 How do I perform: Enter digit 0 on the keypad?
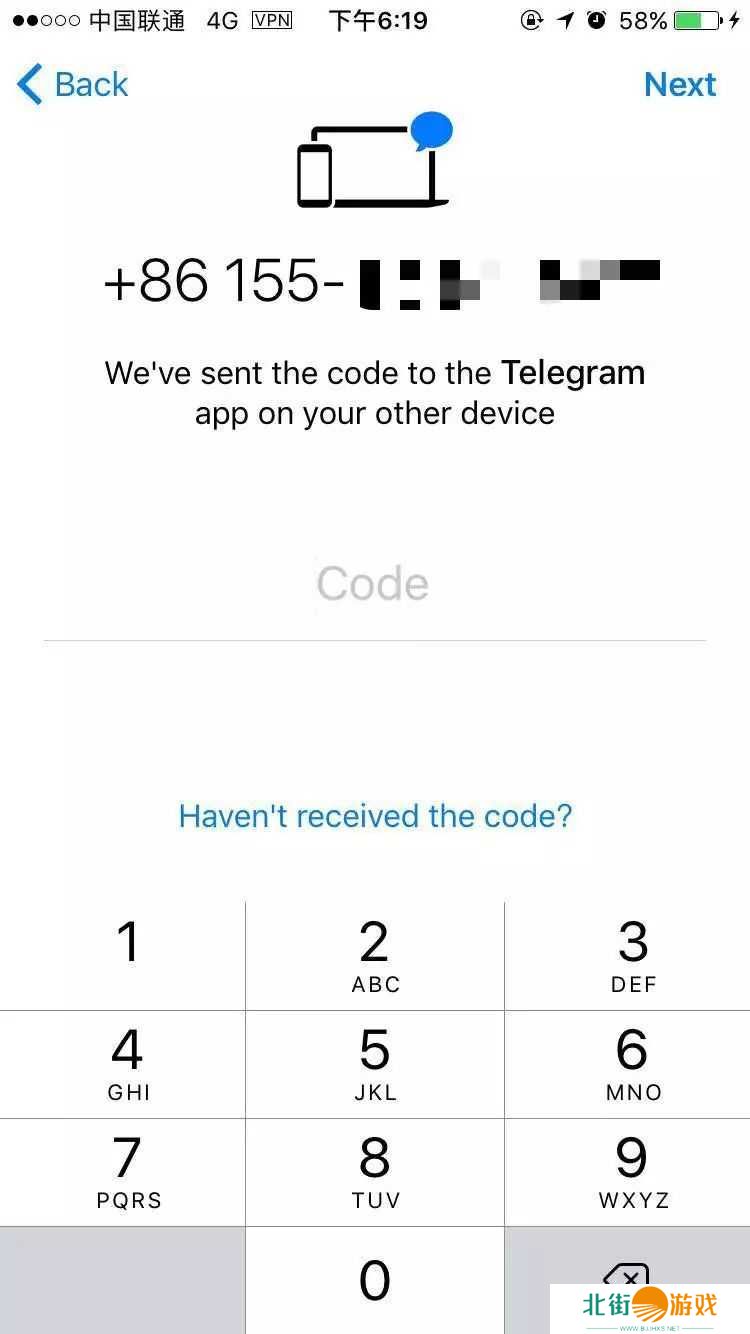(x=375, y=1280)
